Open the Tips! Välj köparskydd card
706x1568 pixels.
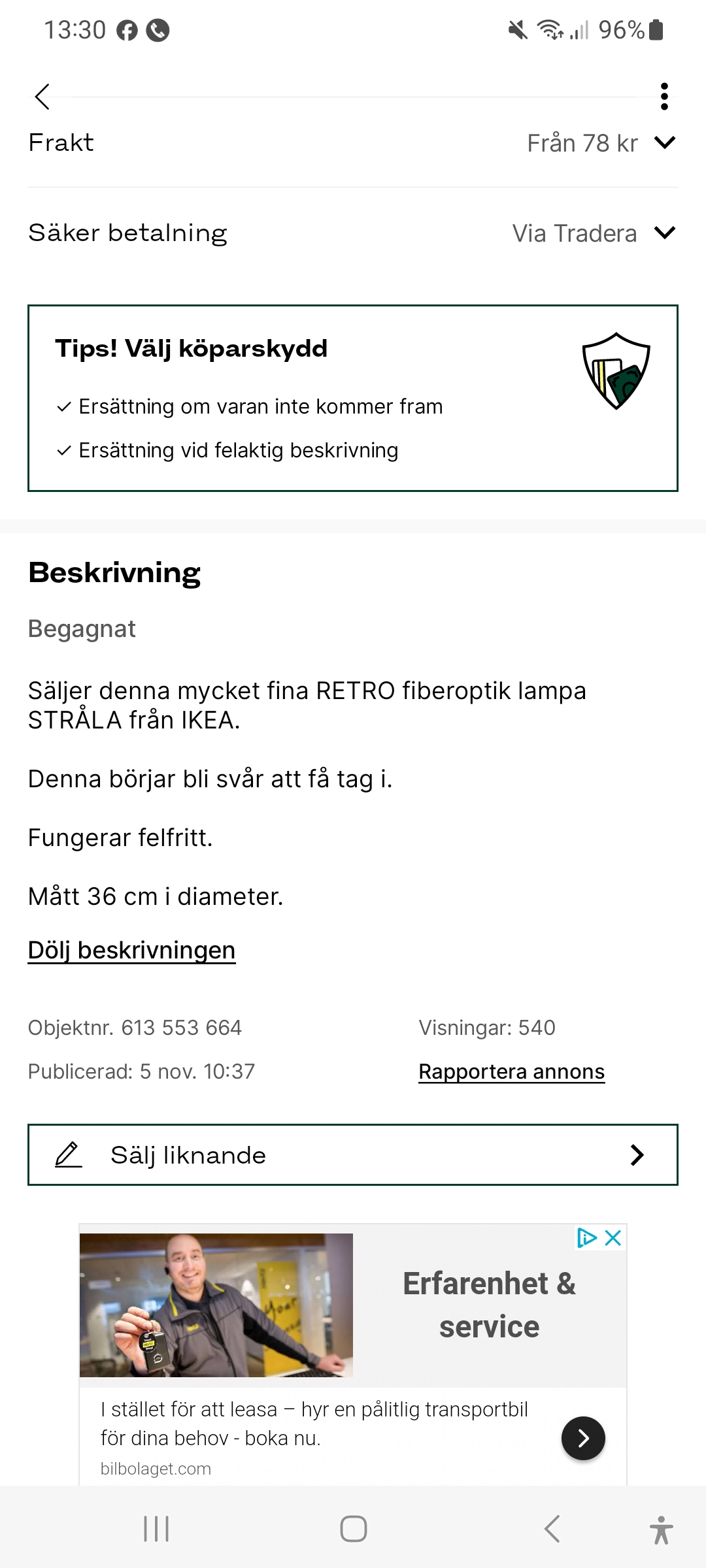tap(353, 398)
